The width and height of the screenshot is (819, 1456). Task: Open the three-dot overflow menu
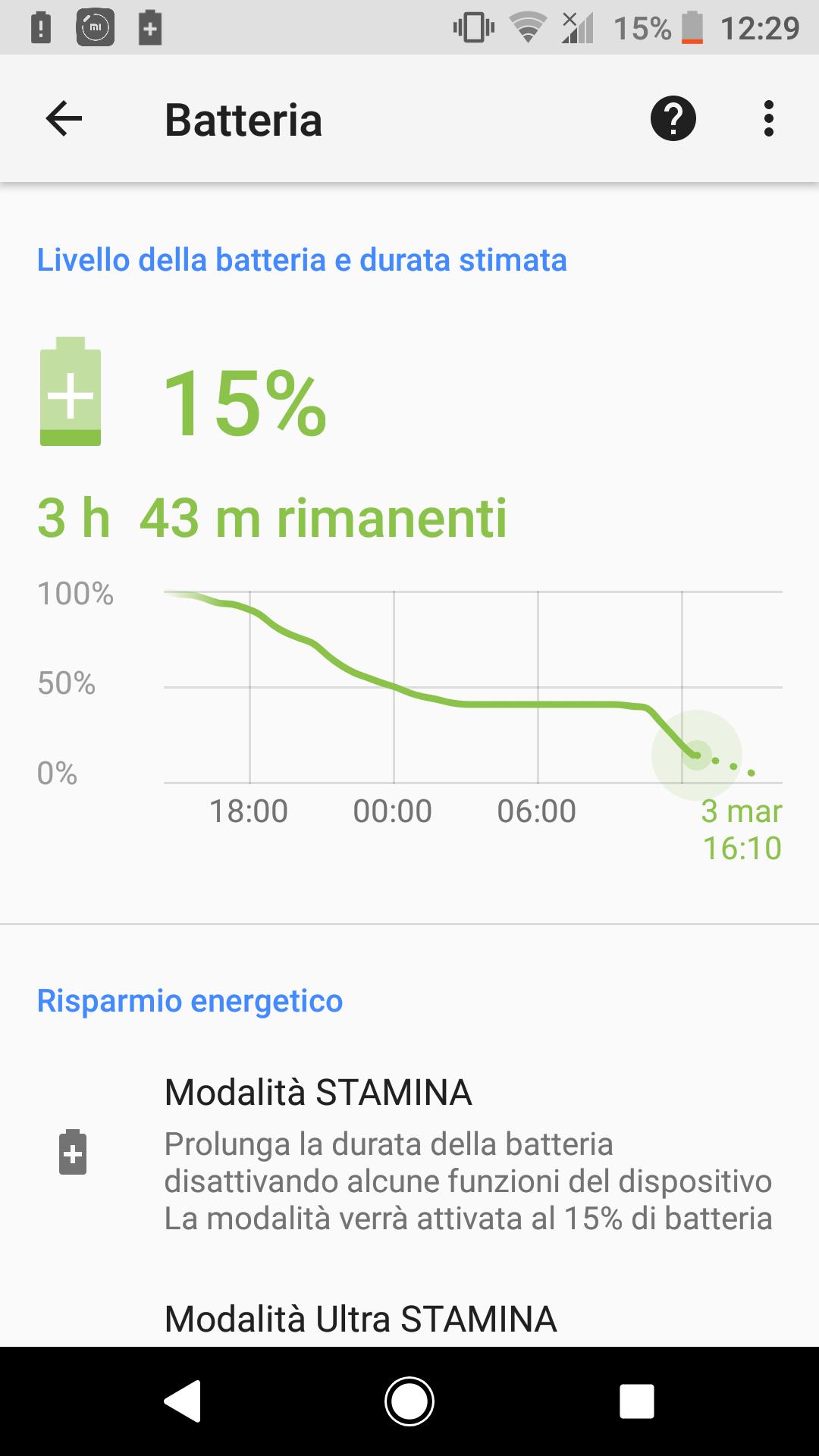[769, 119]
